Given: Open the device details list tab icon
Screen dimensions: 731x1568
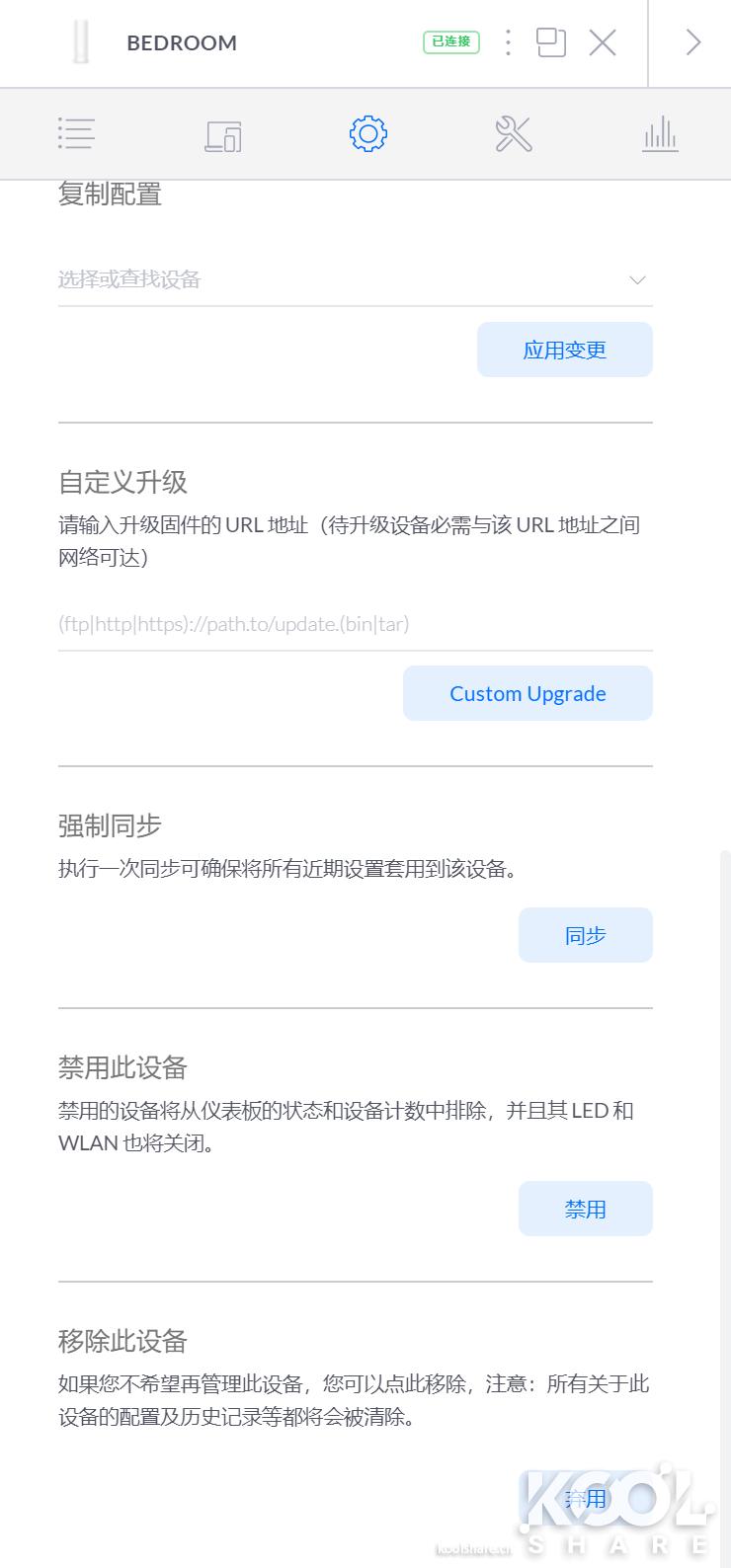Looking at the screenshot, I should tap(77, 133).
